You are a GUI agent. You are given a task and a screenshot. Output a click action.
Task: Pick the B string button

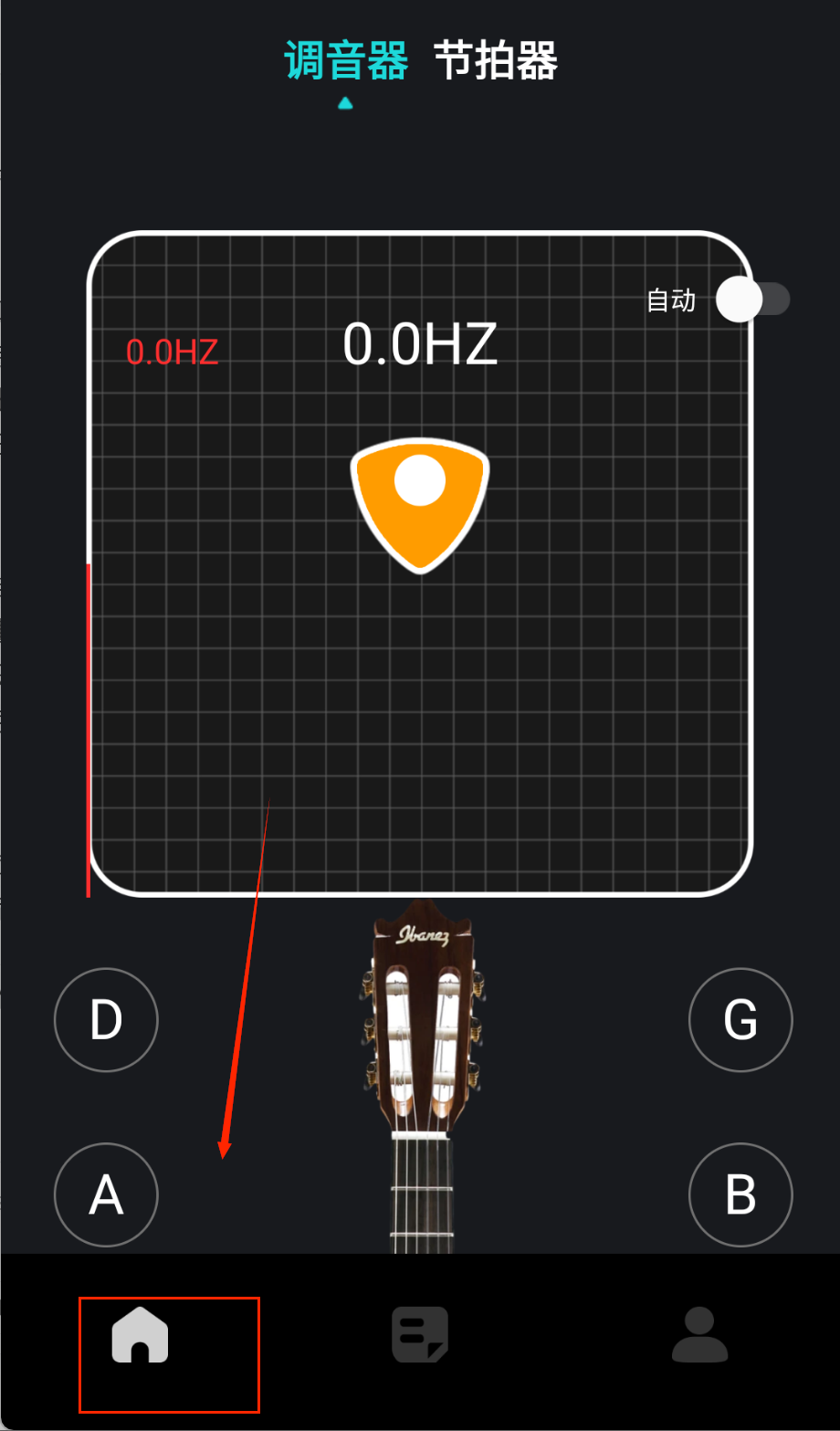[x=740, y=1194]
